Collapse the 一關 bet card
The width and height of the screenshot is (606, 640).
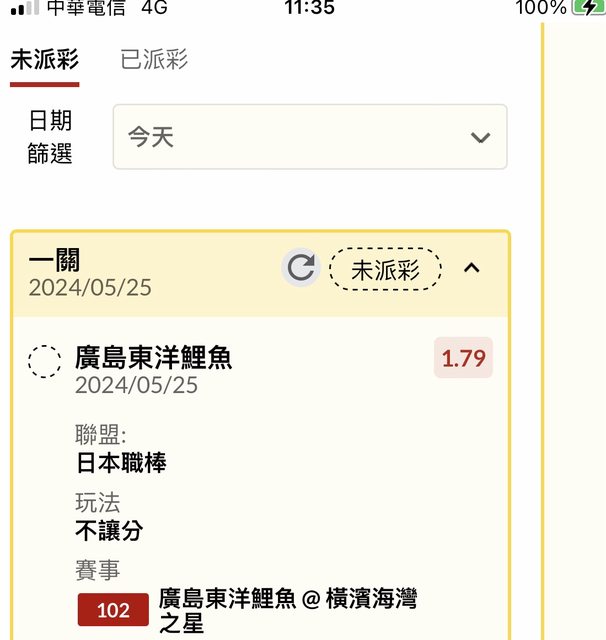coord(473,268)
